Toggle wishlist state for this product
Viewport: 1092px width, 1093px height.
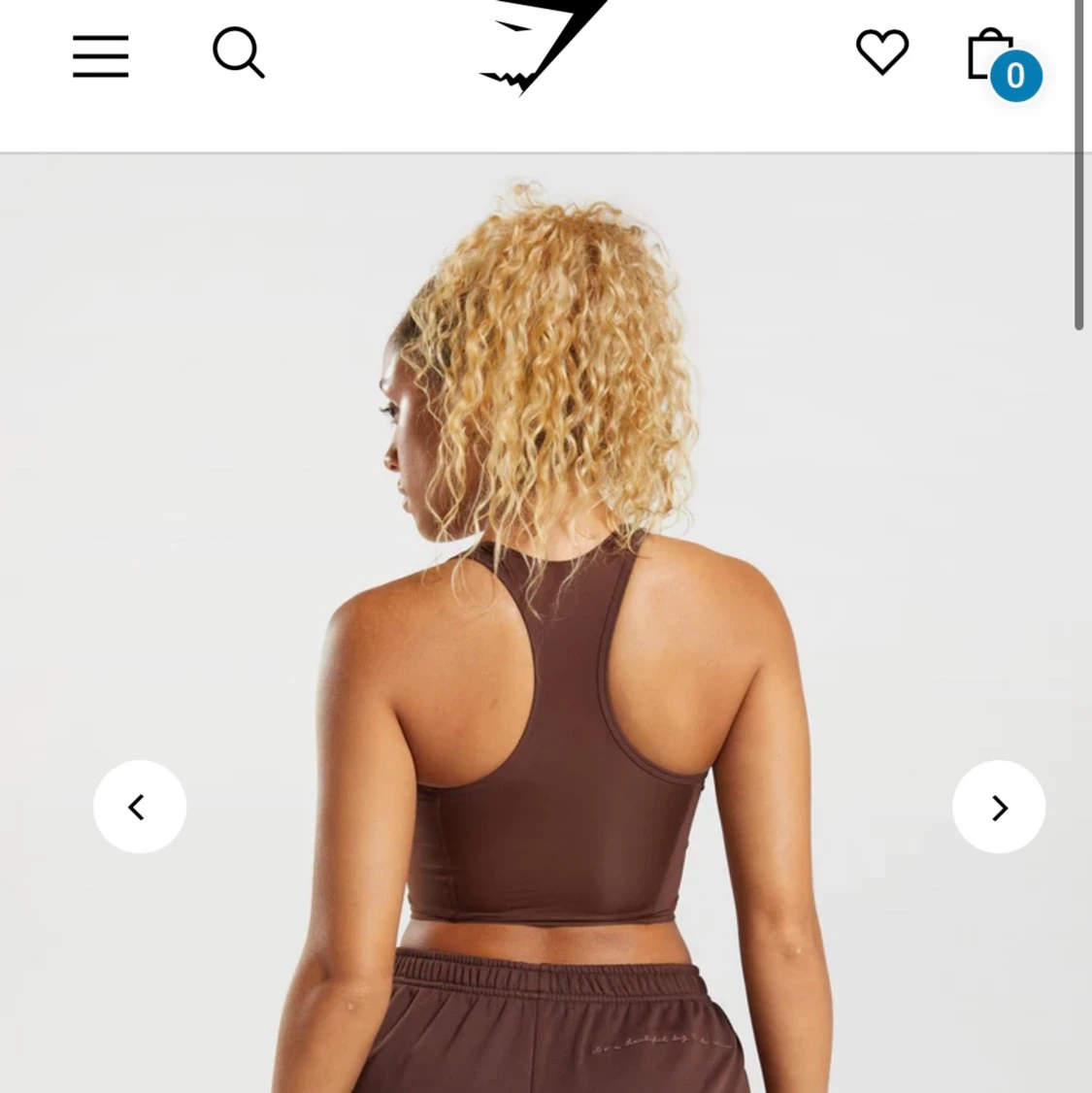(882, 53)
